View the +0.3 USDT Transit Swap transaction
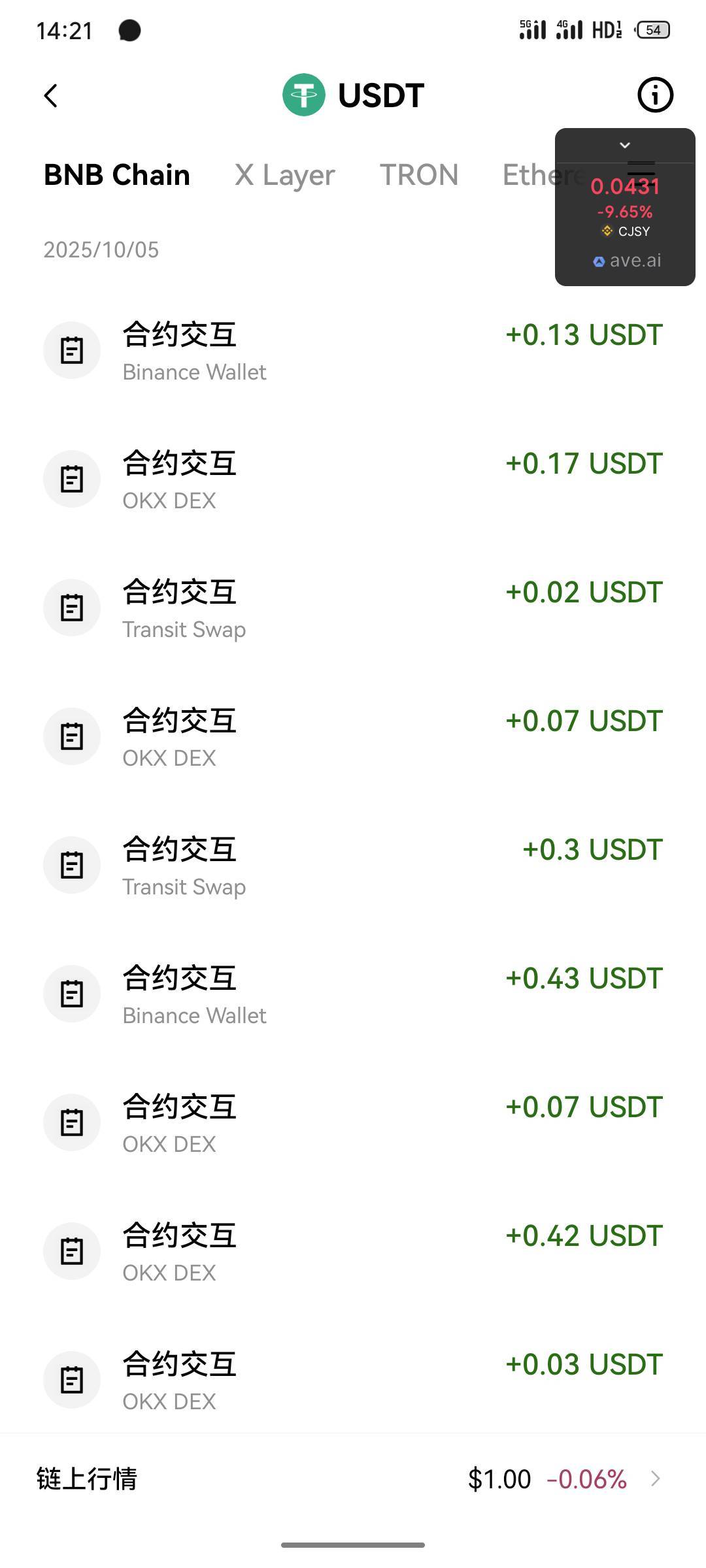 [x=353, y=866]
